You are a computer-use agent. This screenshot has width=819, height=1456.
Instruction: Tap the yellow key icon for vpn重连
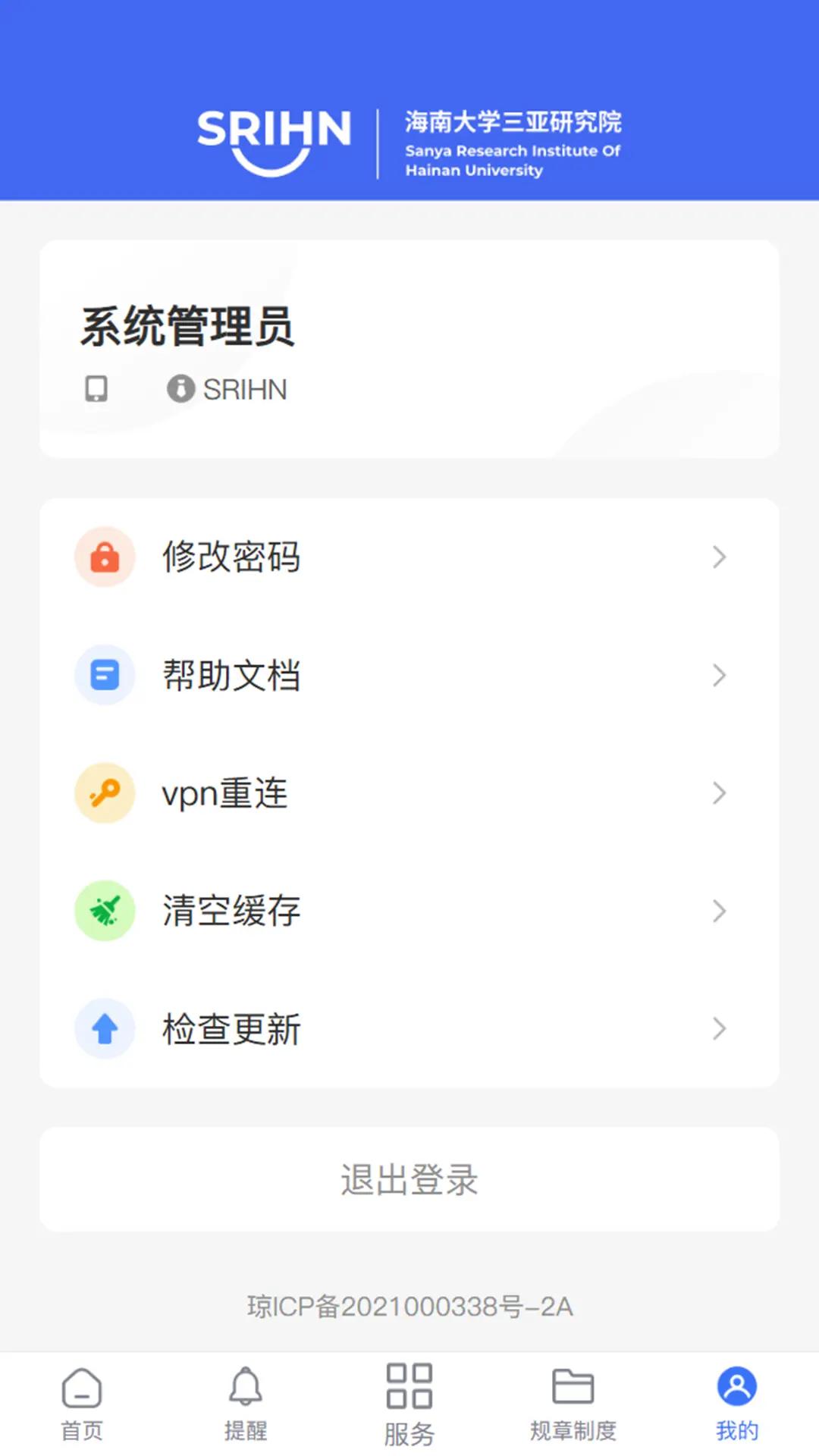(105, 793)
